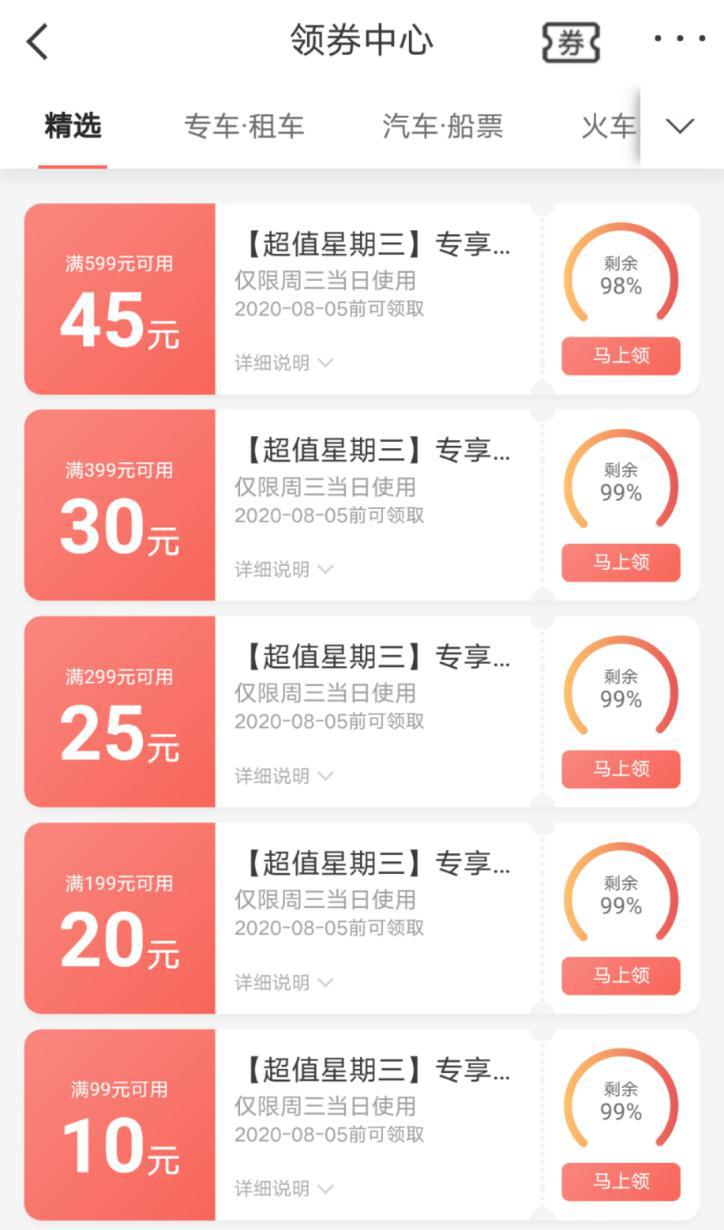Expand 详细说明 for the 30元 coupon
Screen dimensions: 724x1230
pos(283,569)
